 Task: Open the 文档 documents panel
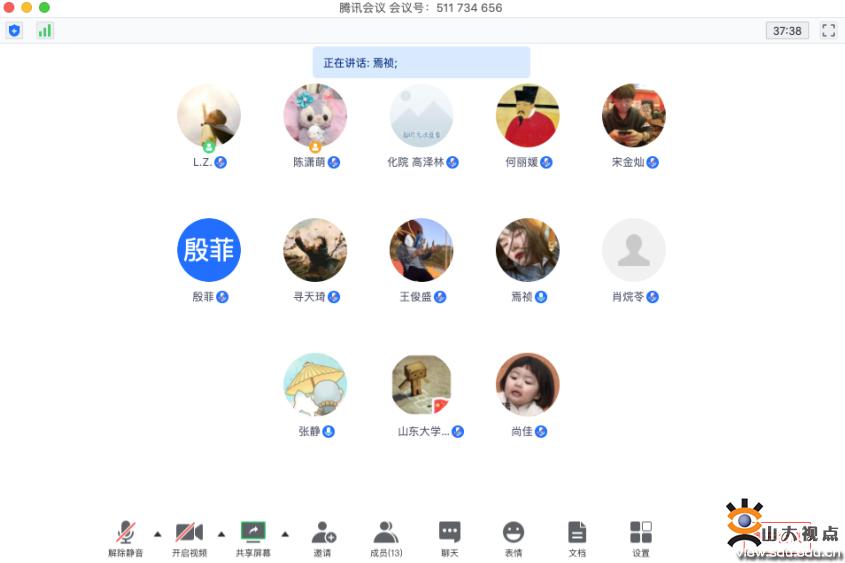[x=577, y=533]
